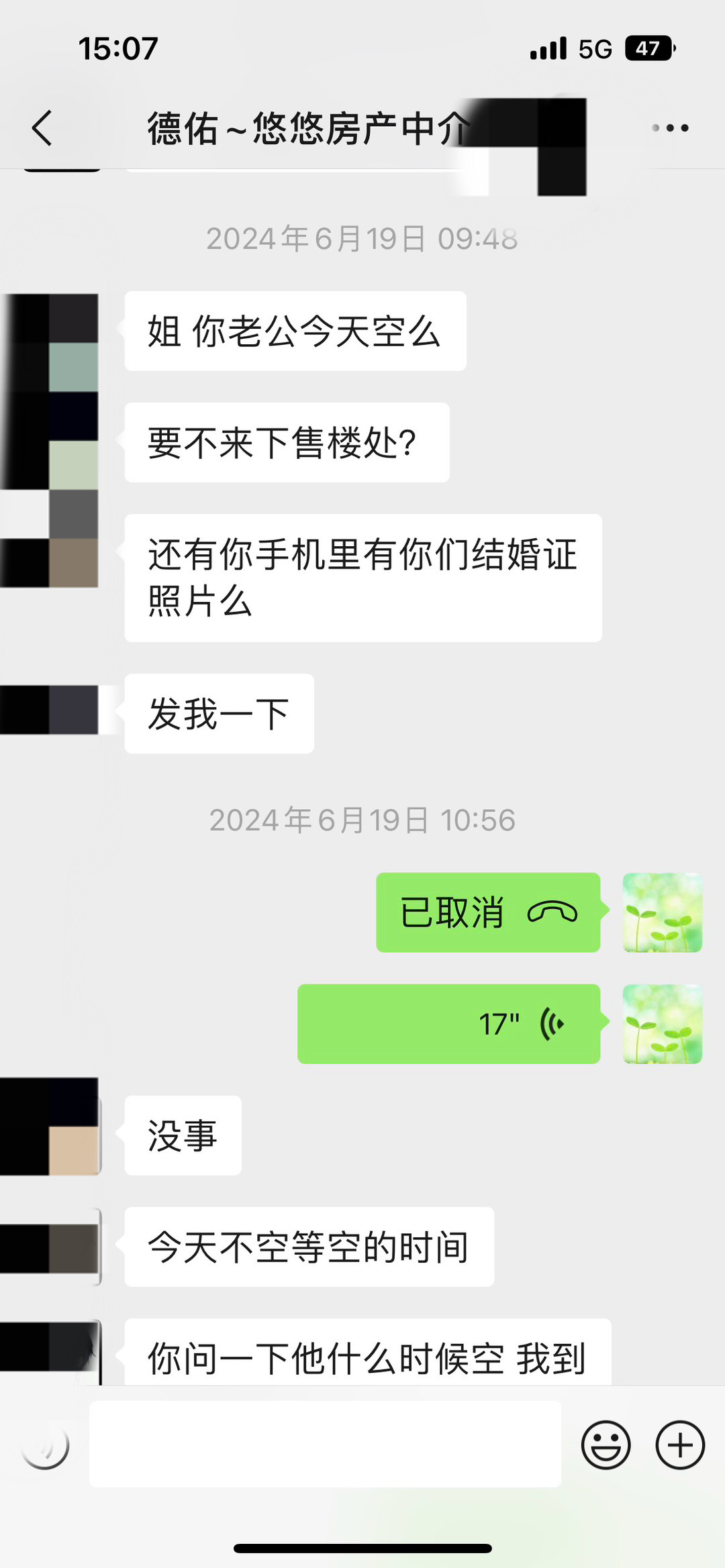Redial from the 已取消 call bubble
Image resolution: width=725 pixels, height=1568 pixels.
pos(487,912)
